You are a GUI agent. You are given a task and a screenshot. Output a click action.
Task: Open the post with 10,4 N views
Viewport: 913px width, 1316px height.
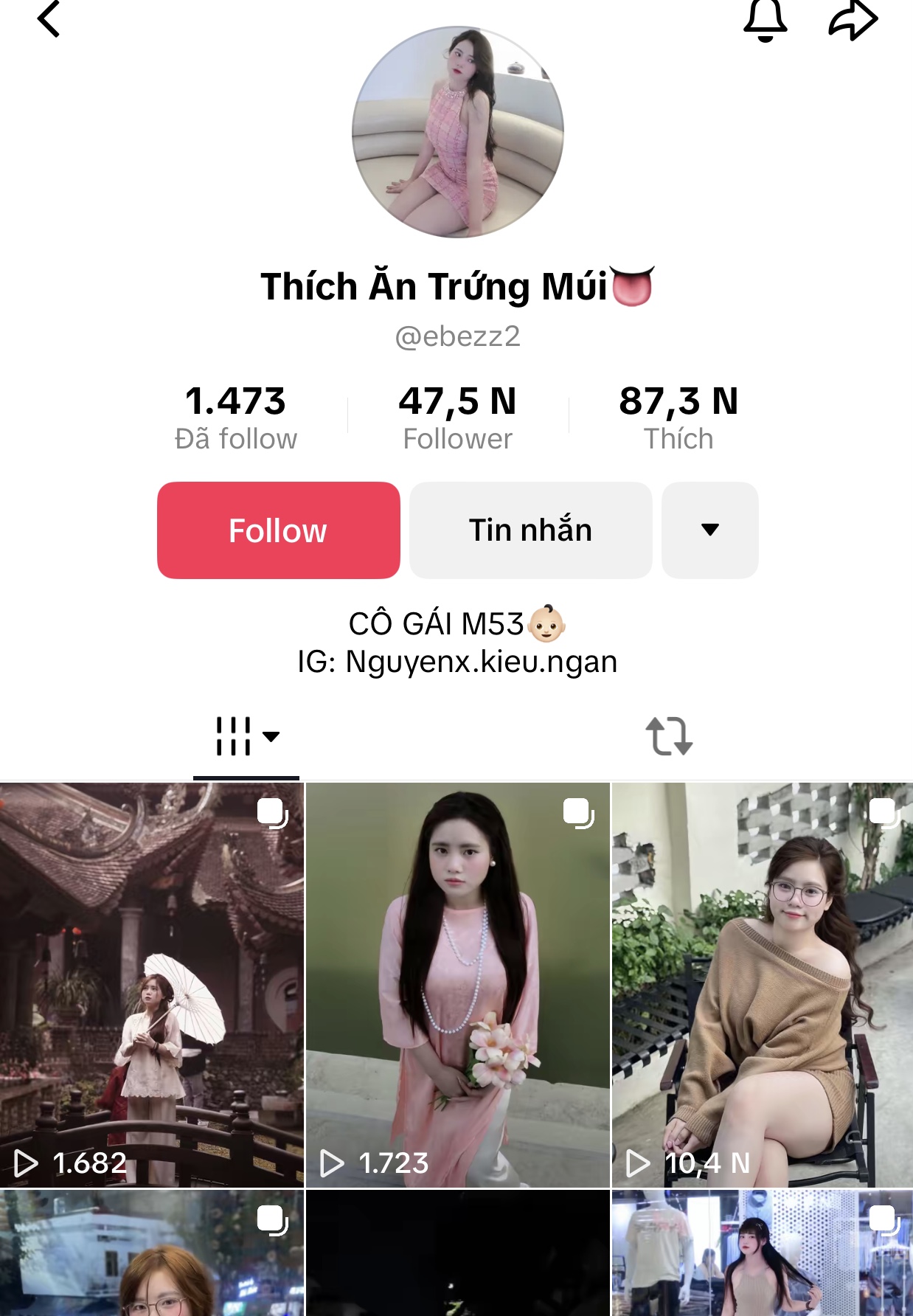(763, 985)
